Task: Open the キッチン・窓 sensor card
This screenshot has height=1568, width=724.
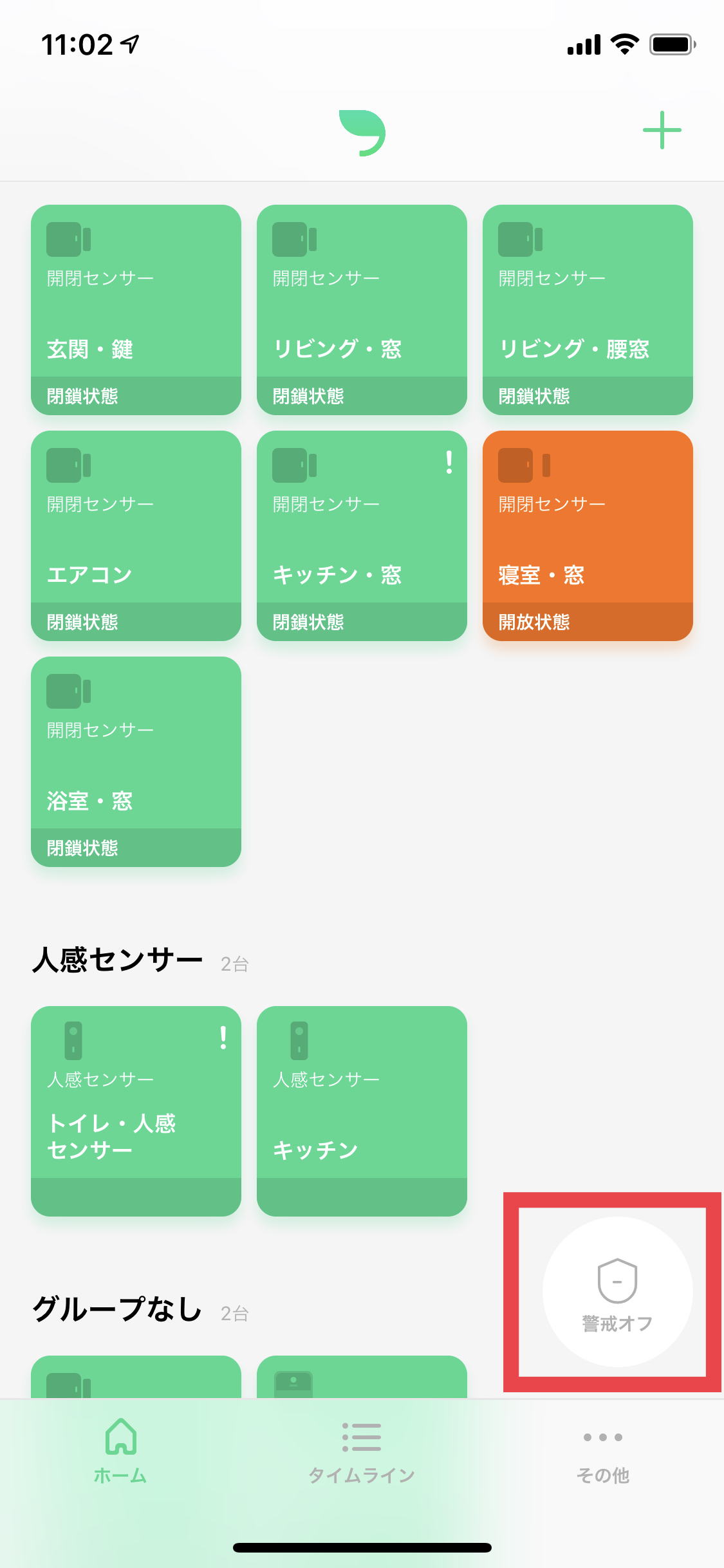Action: point(362,536)
